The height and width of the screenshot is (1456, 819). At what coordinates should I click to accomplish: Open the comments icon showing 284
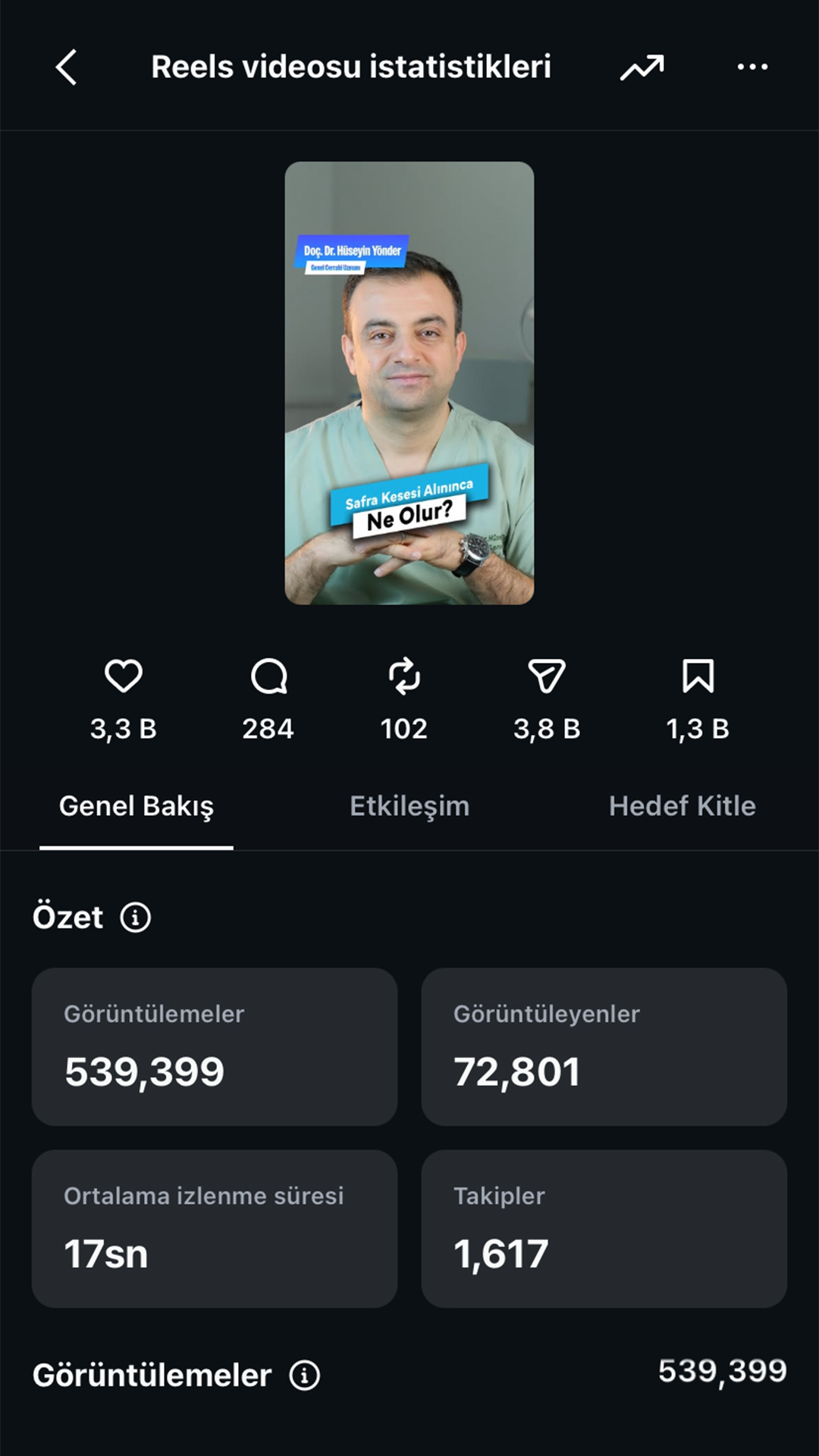click(x=267, y=677)
